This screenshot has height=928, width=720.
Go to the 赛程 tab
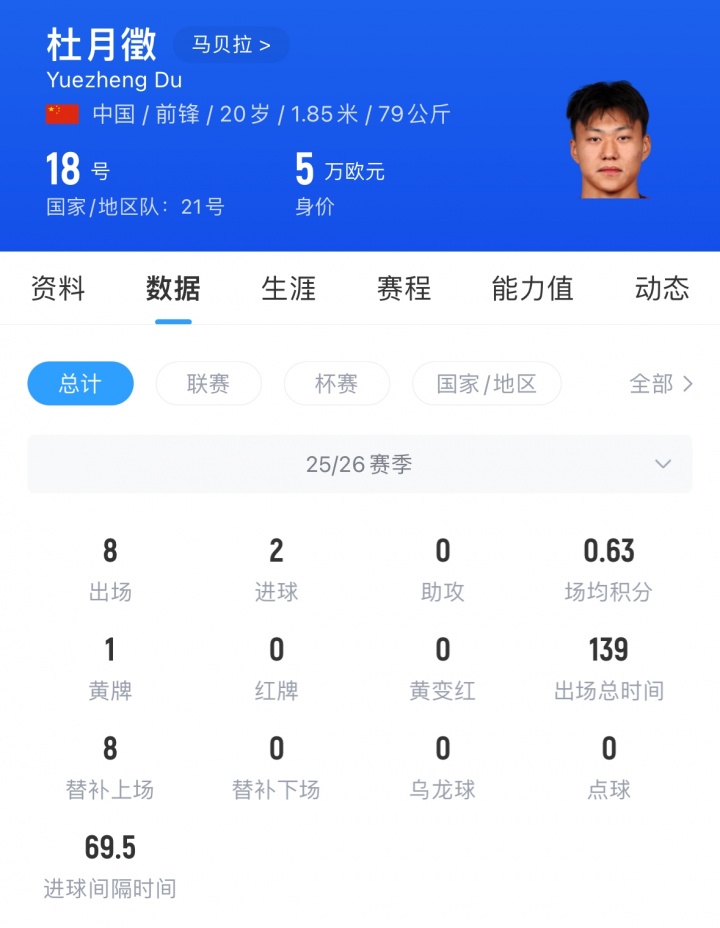pyautogui.click(x=404, y=289)
